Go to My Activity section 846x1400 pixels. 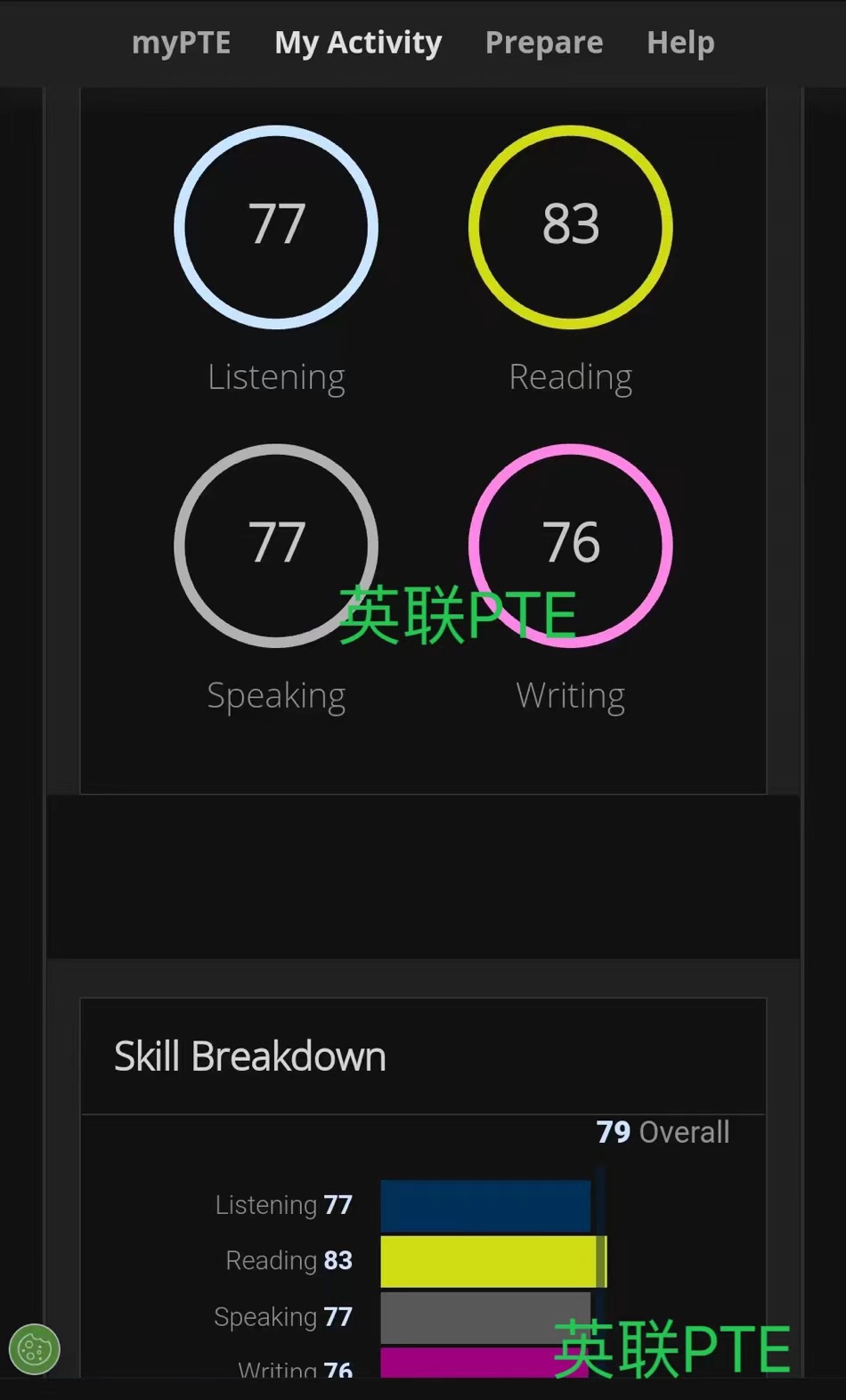[358, 43]
